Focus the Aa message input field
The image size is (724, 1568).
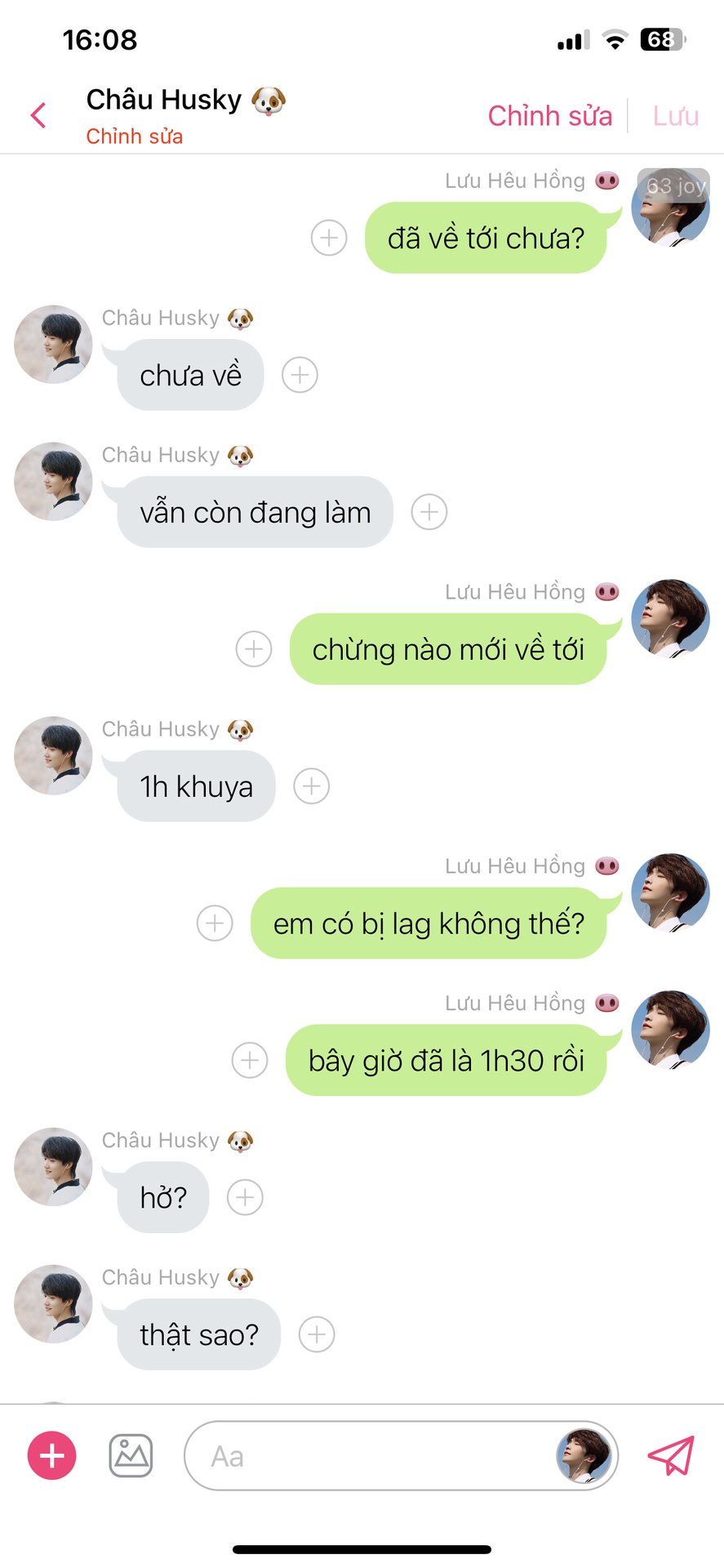[x=367, y=1456]
